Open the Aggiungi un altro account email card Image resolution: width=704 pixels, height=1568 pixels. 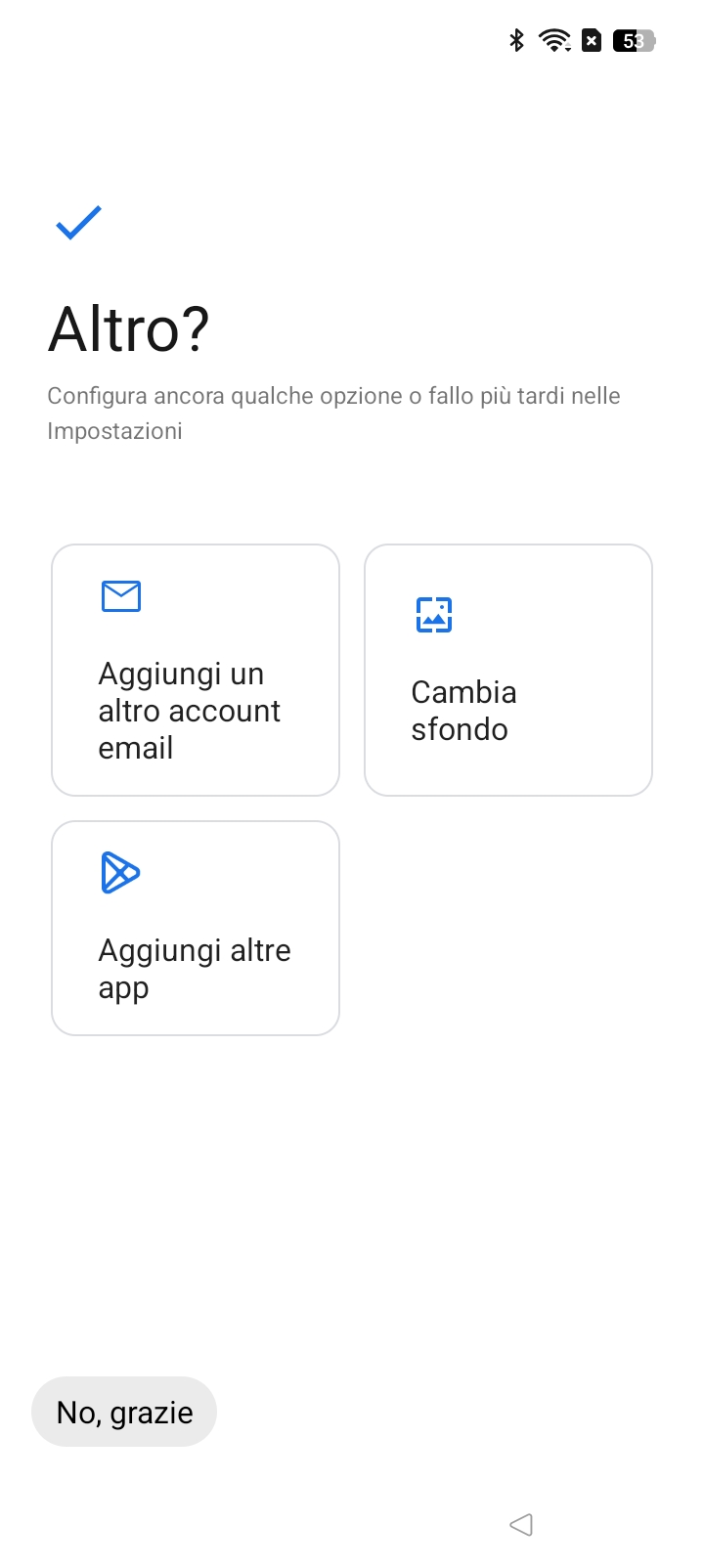coord(196,671)
